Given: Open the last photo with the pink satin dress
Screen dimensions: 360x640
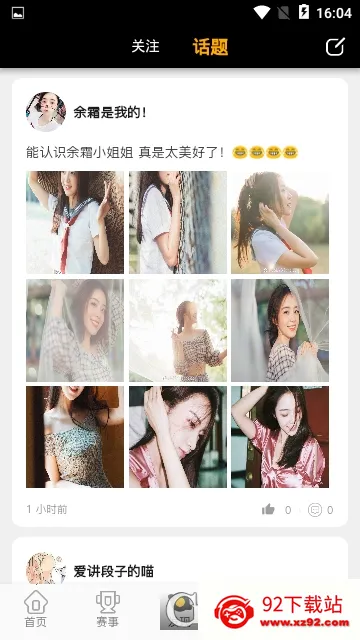Looking at the screenshot, I should point(280,437).
